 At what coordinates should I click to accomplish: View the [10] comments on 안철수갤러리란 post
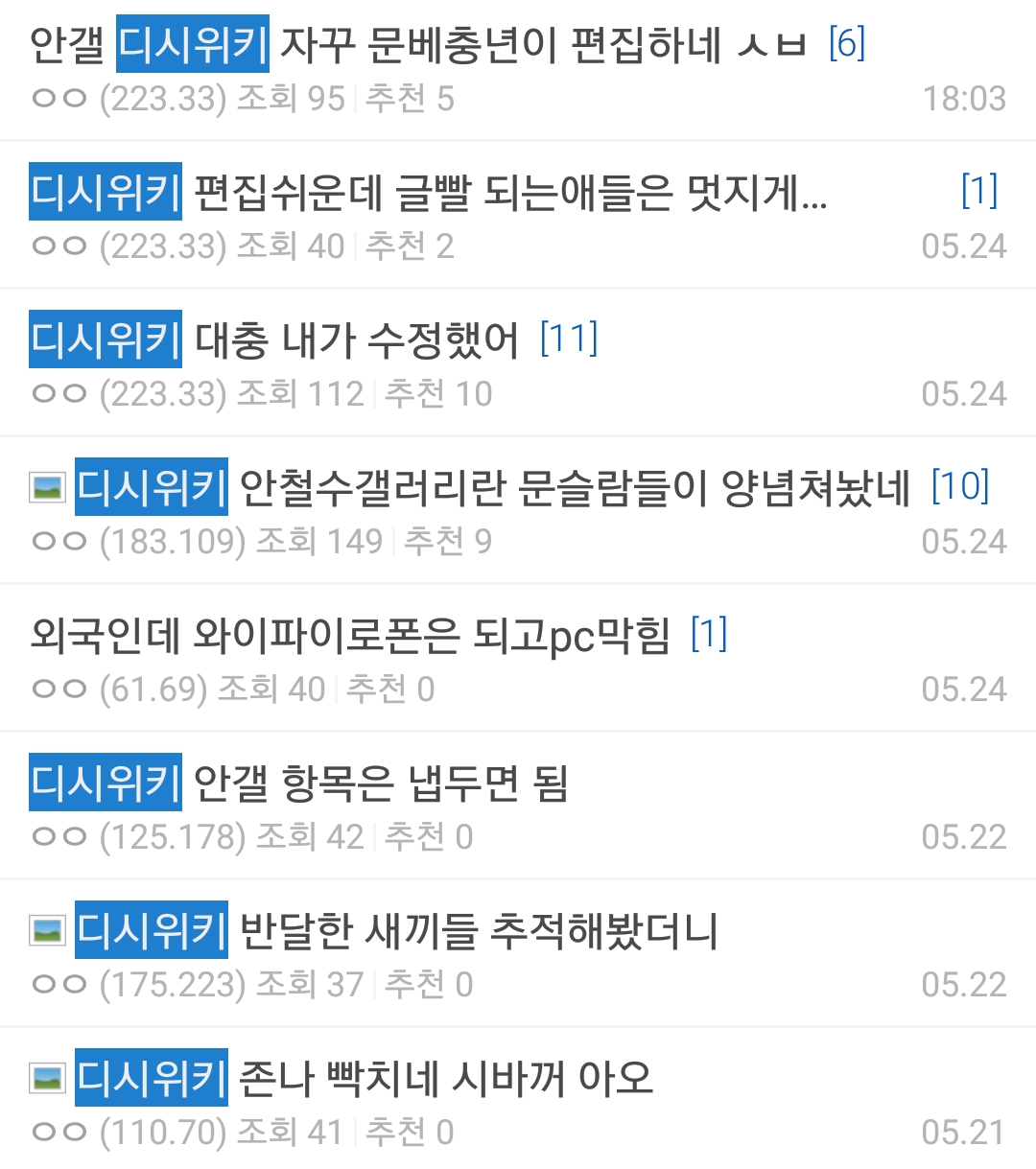coord(960,486)
